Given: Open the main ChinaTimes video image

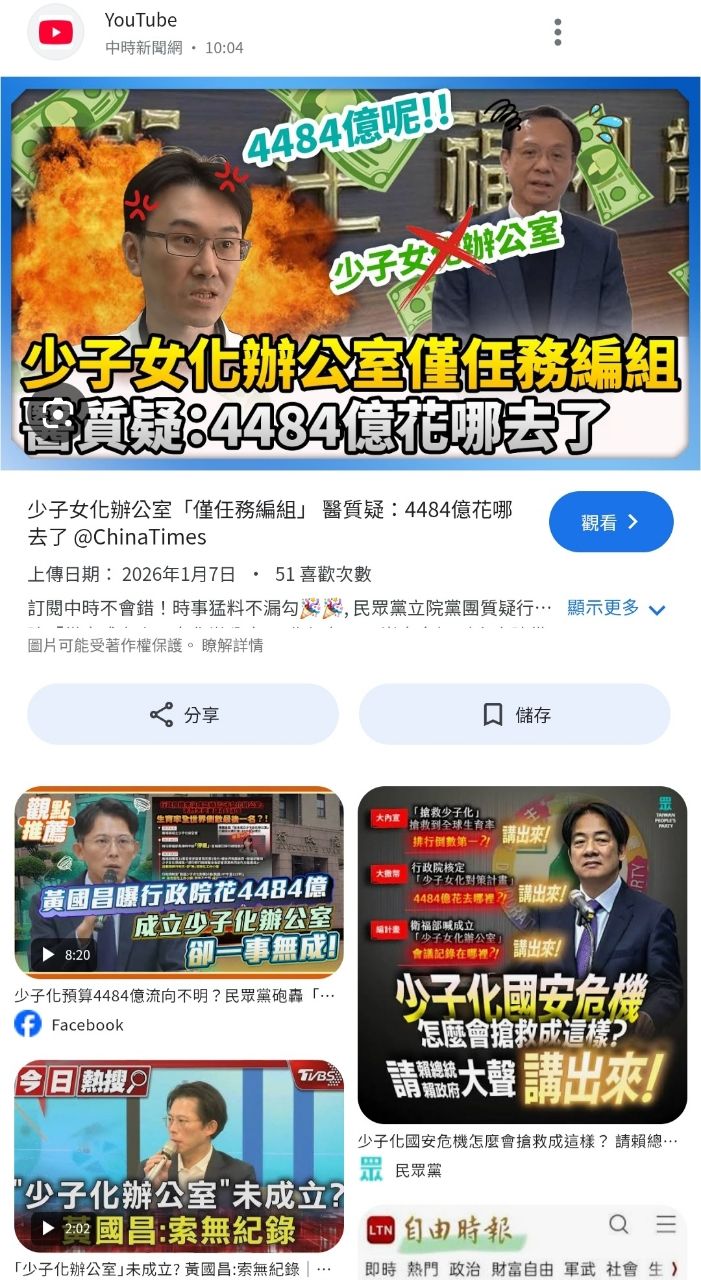Looking at the screenshot, I should 350,272.
